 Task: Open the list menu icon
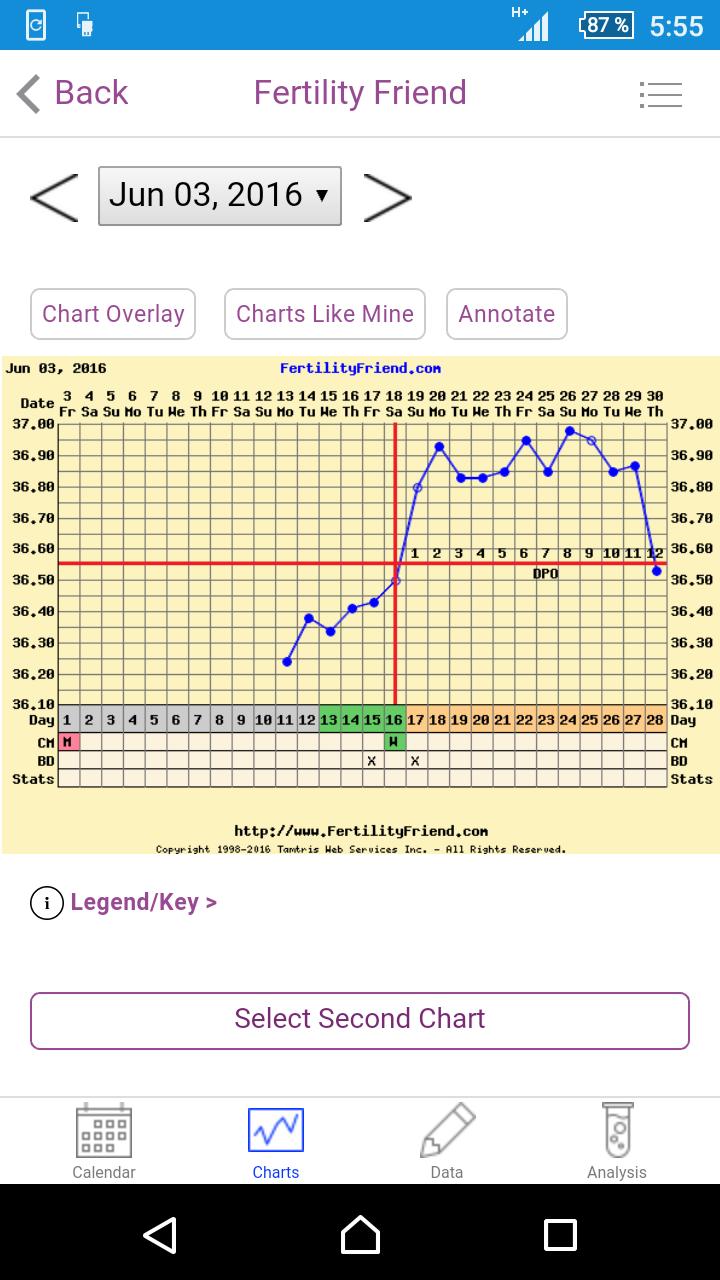[660, 95]
